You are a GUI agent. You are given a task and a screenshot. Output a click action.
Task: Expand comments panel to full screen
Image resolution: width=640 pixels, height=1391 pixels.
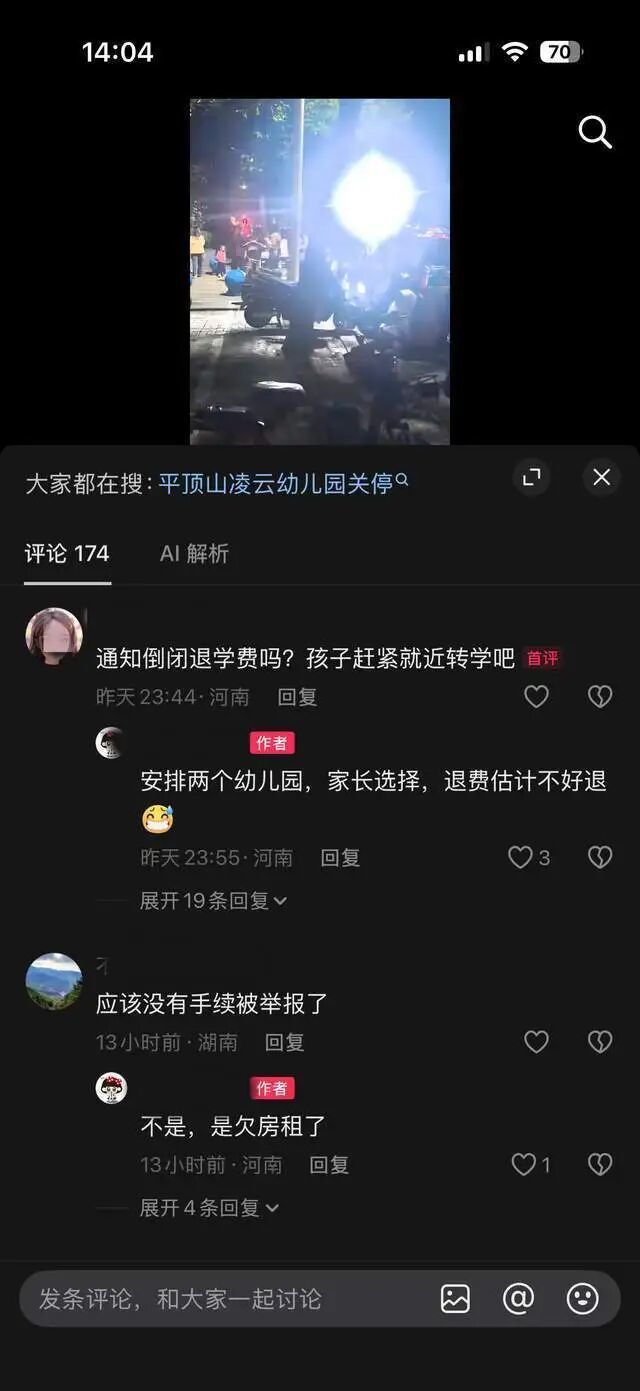[532, 477]
